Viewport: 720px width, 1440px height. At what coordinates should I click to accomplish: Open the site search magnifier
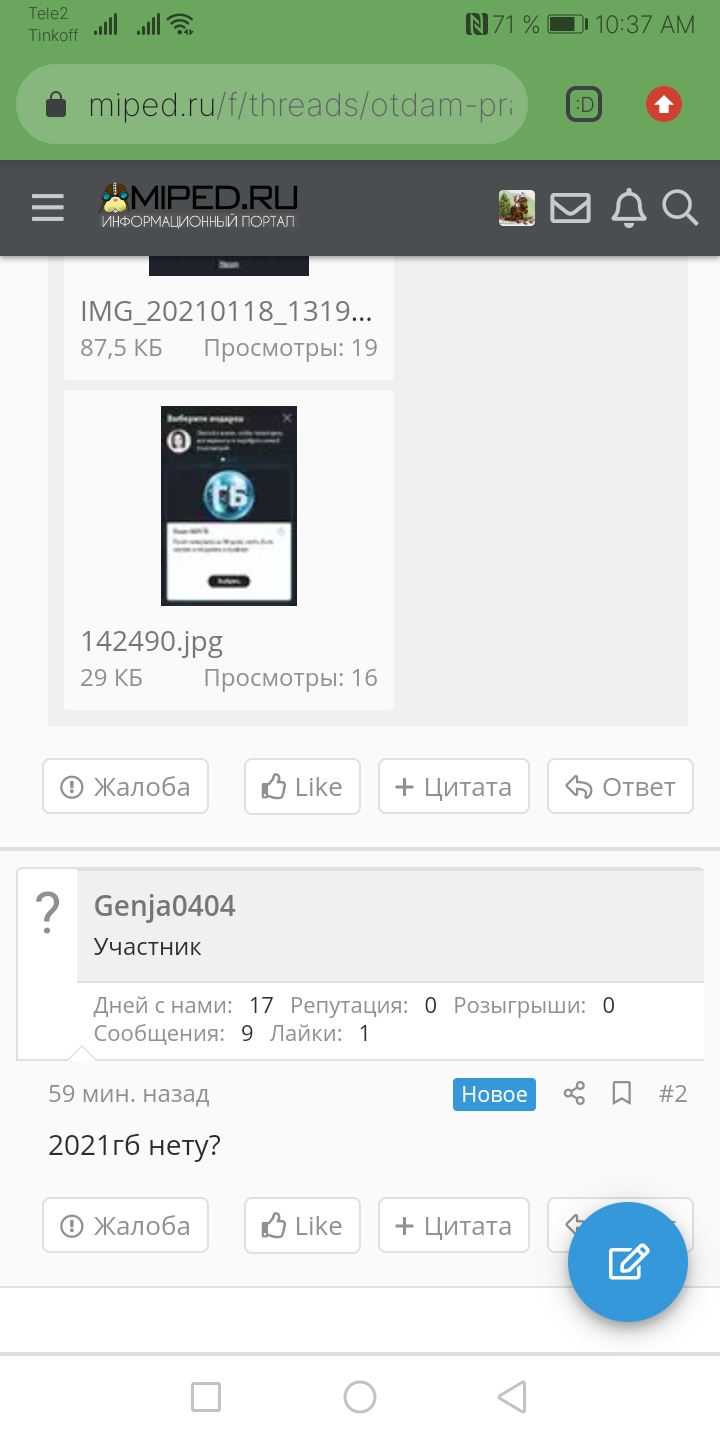pos(680,208)
